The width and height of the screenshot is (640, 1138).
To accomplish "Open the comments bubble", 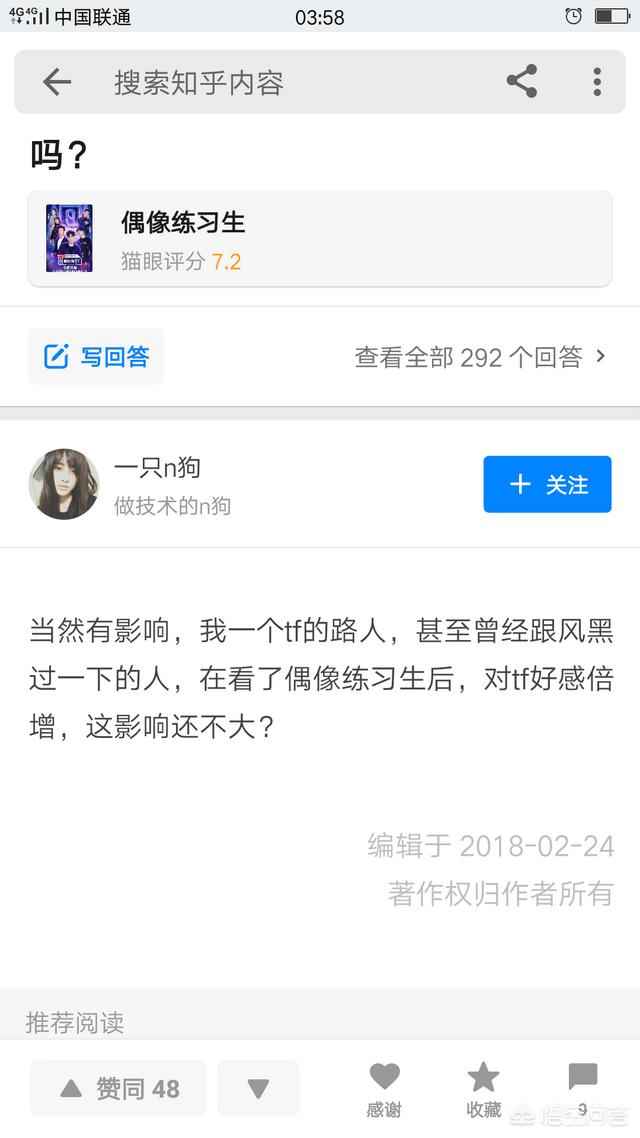I will (582, 1086).
